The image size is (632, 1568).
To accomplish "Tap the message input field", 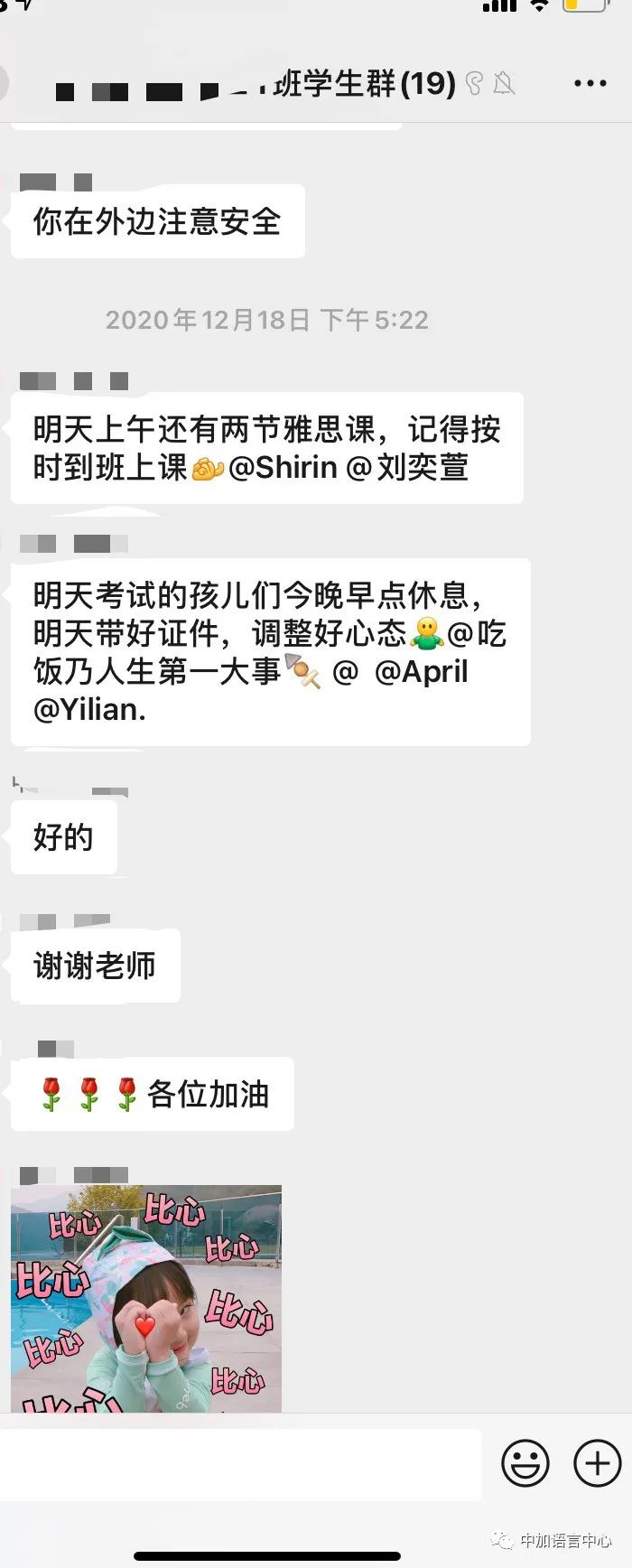I will click(239, 1464).
